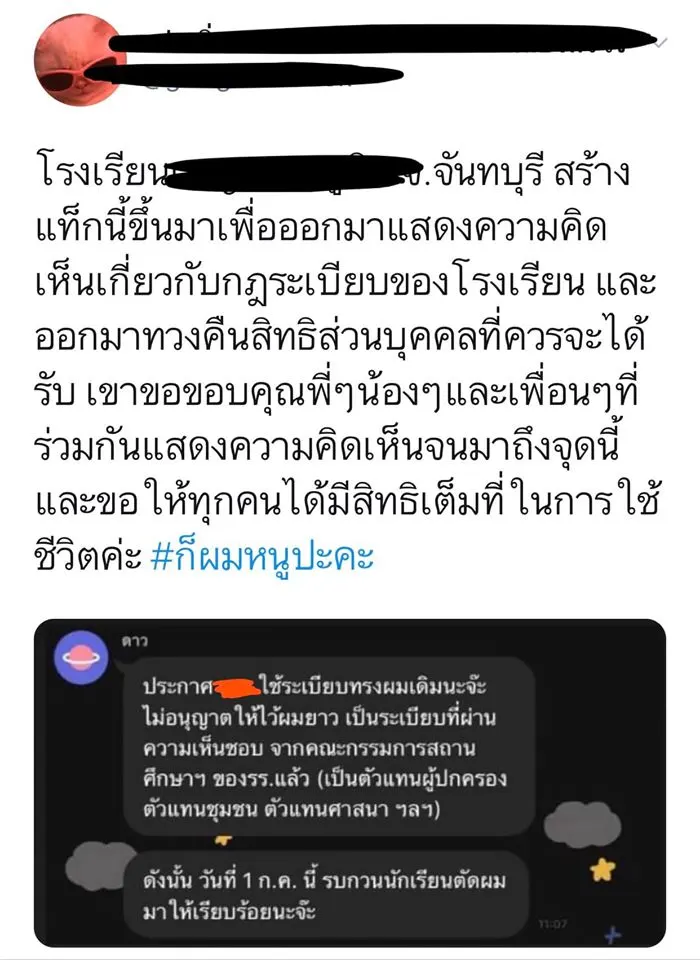Open the hashtag #ก็ผมหนูปะคะ
The height and width of the screenshot is (960, 700).
pos(263,558)
